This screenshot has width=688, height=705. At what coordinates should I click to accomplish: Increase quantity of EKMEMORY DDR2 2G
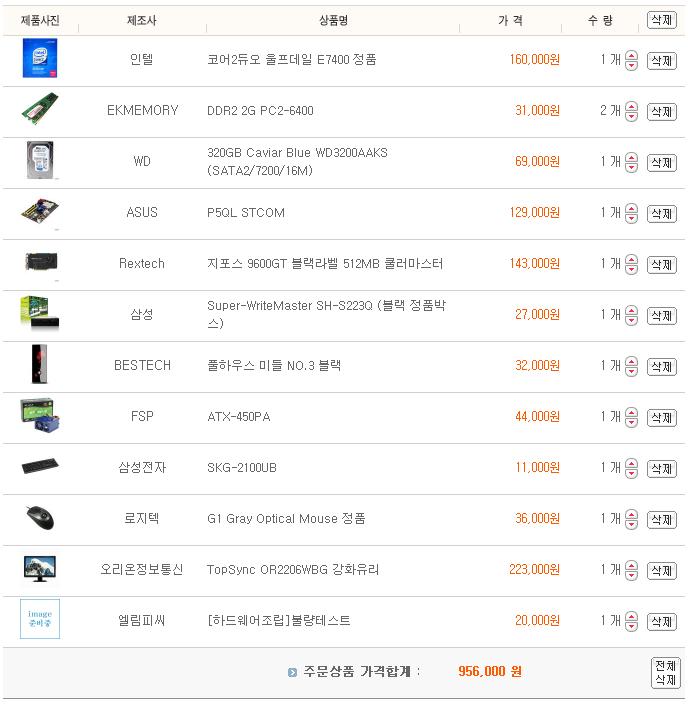(x=631, y=107)
